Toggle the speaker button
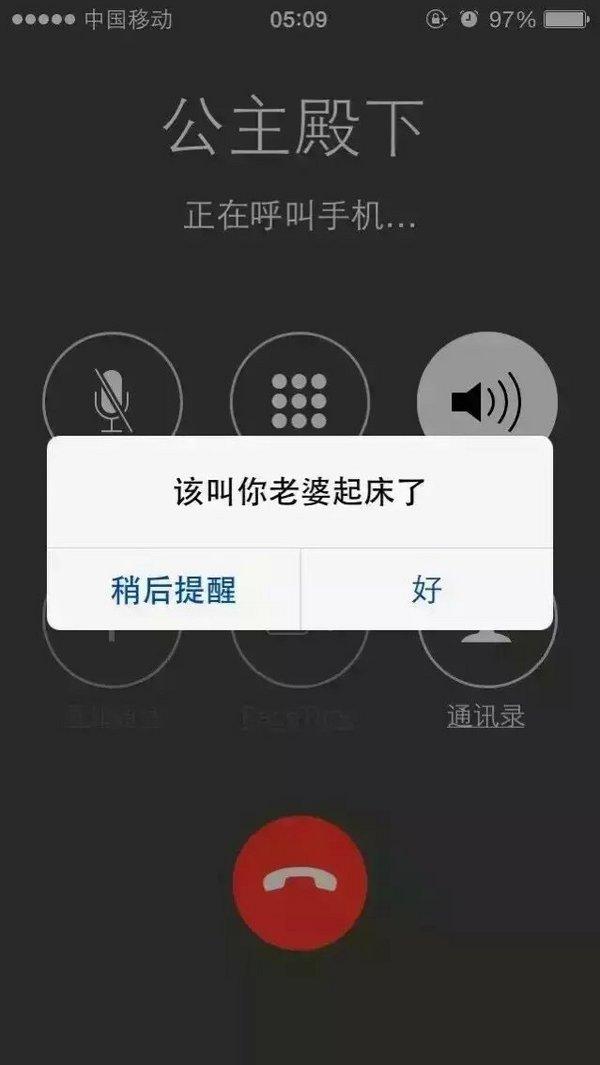Screen dimensions: 600x1065 [487, 401]
